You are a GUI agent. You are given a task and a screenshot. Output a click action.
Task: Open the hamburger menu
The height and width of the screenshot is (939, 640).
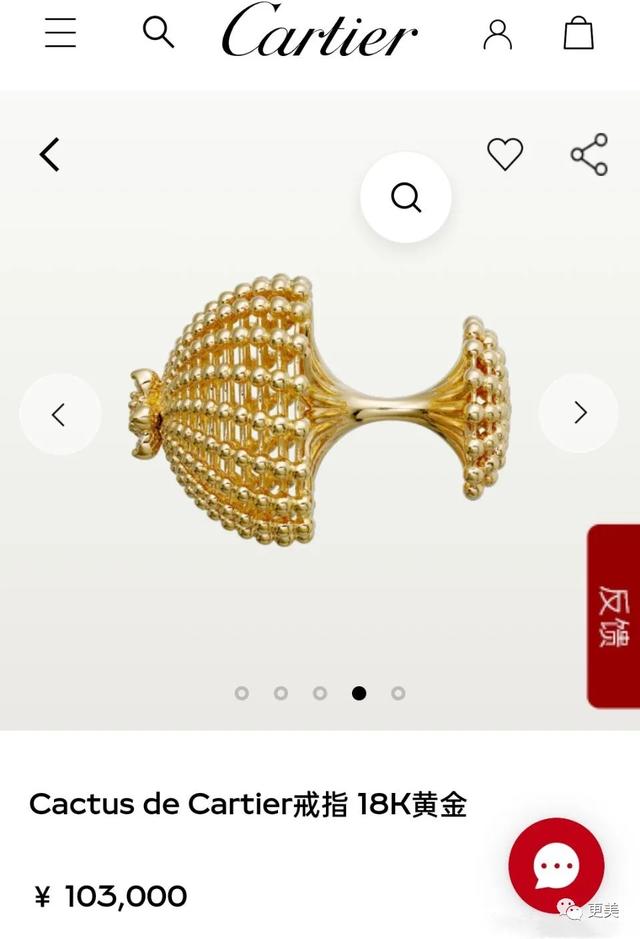coord(61,33)
